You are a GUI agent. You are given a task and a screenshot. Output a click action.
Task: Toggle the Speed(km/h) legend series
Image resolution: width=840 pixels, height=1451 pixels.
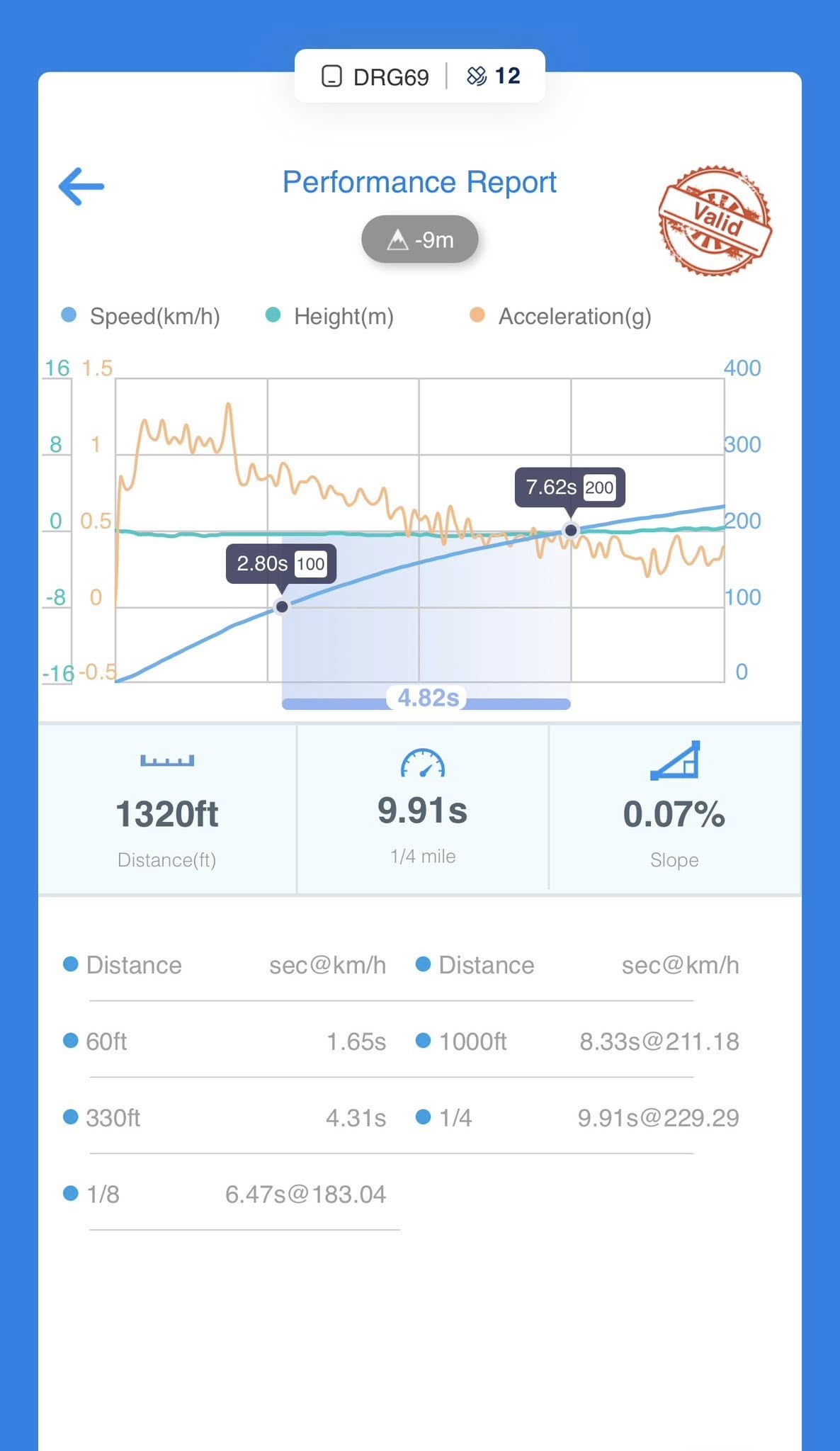pos(140,316)
